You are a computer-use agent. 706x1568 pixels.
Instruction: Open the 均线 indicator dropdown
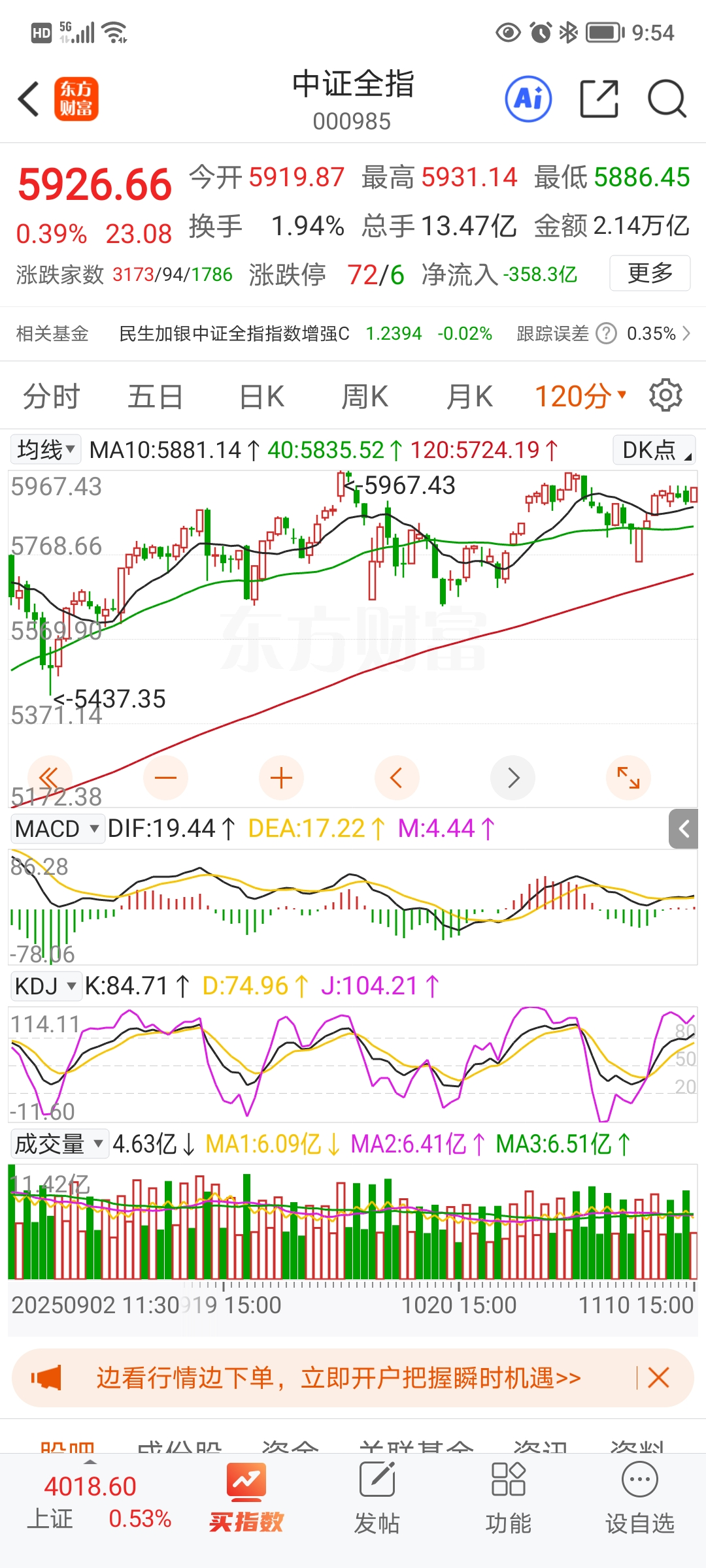coord(46,449)
